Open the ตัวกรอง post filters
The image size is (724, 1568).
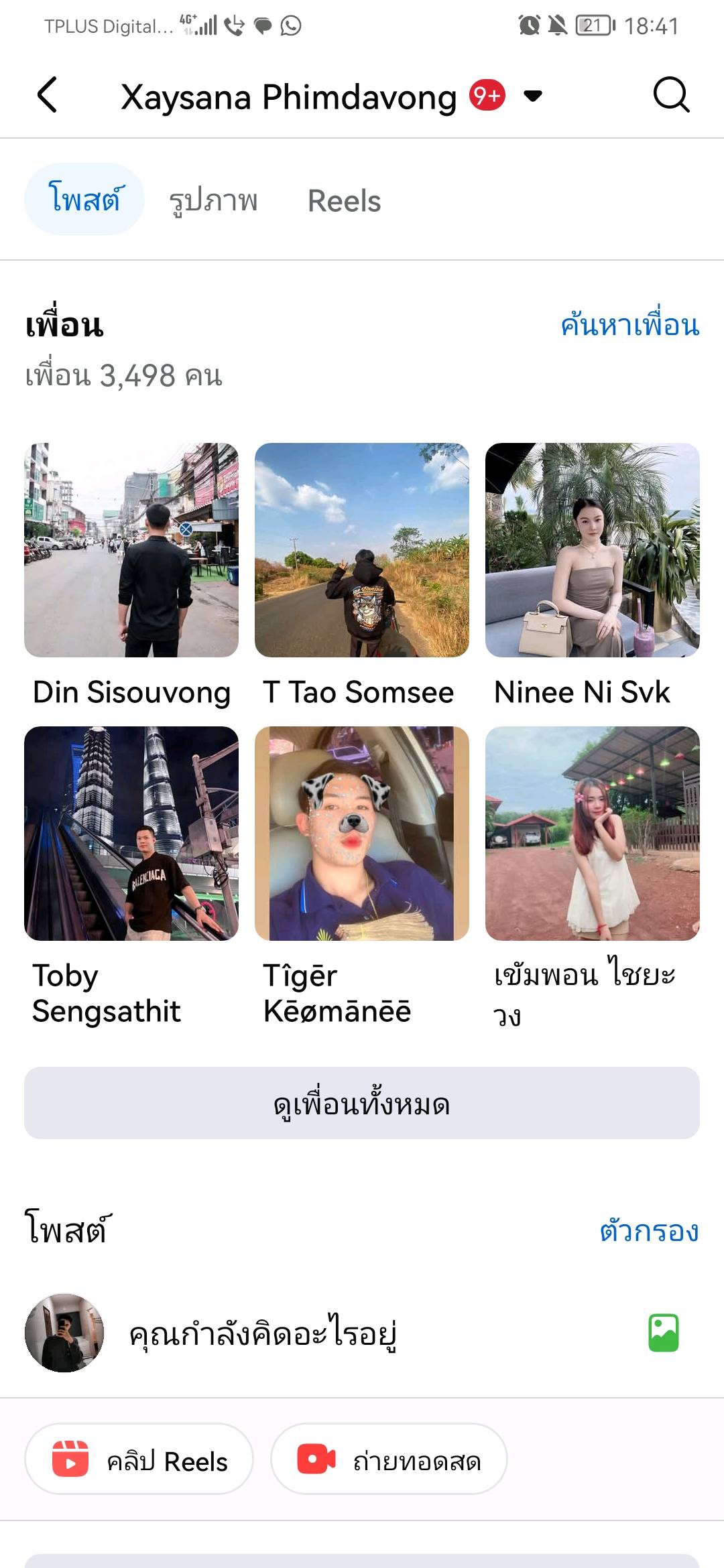(649, 1232)
